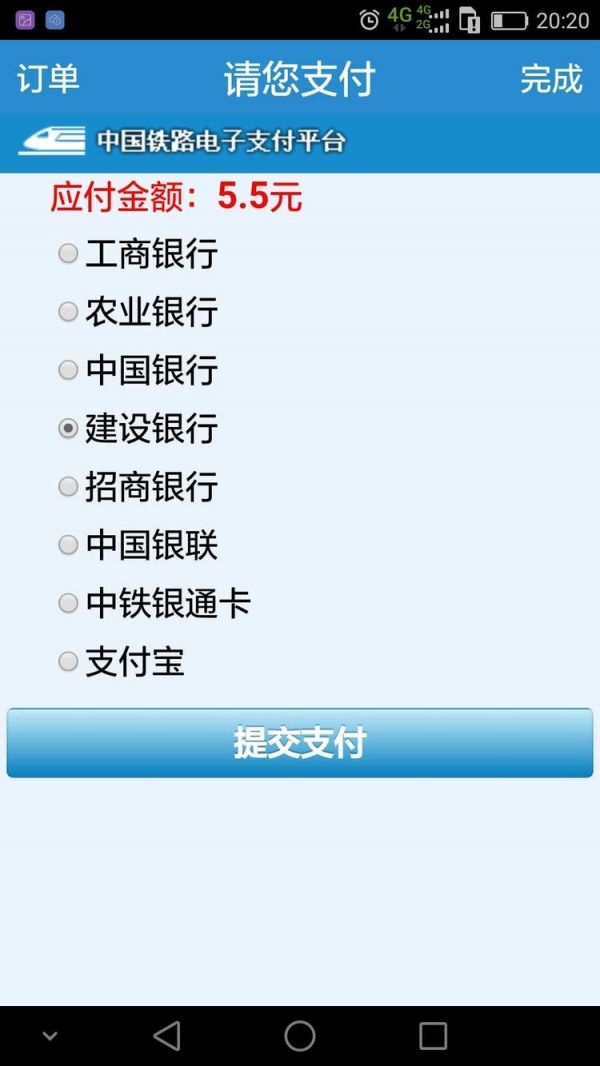Tap 完成 to finish

[550, 79]
